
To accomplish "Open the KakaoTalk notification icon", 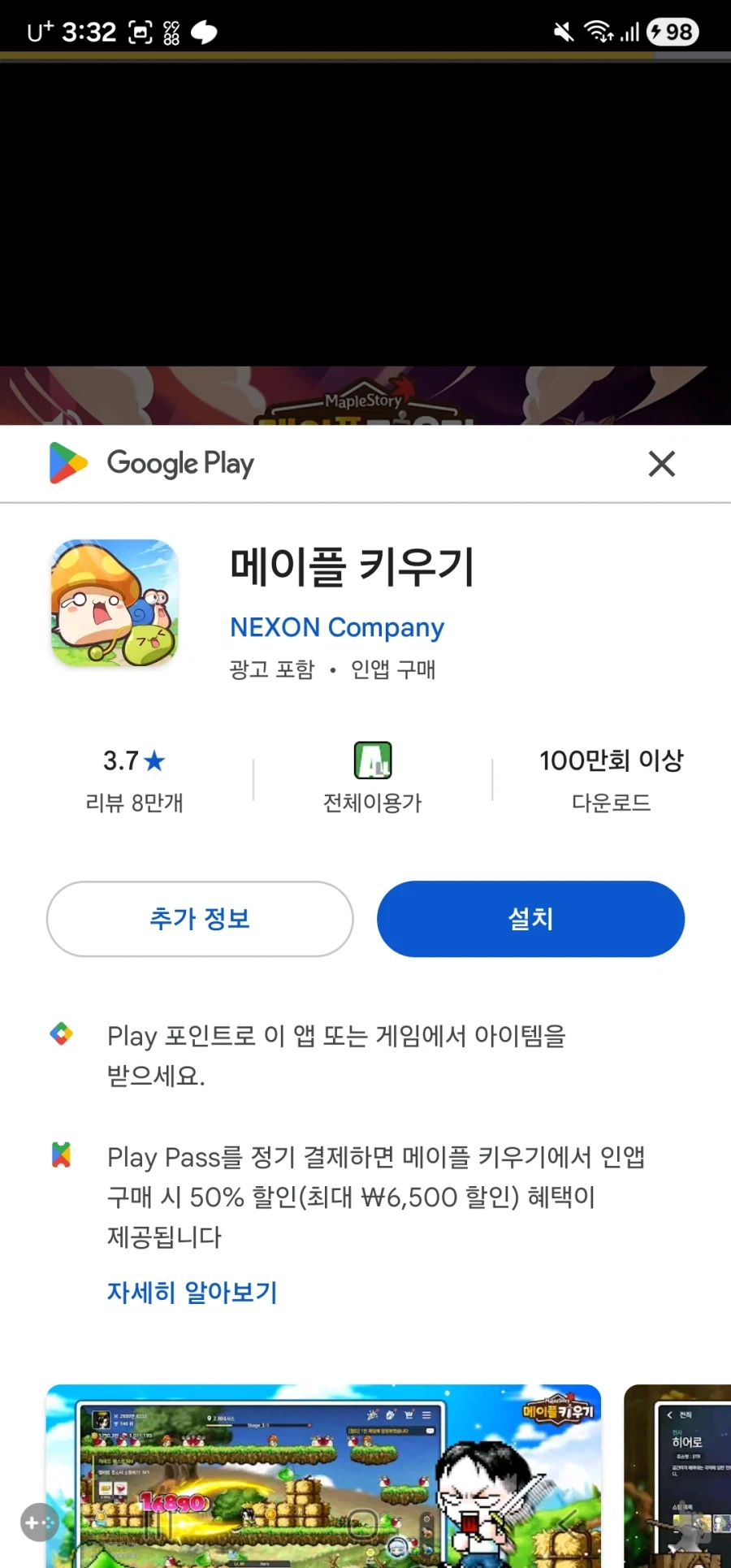I will [x=203, y=32].
